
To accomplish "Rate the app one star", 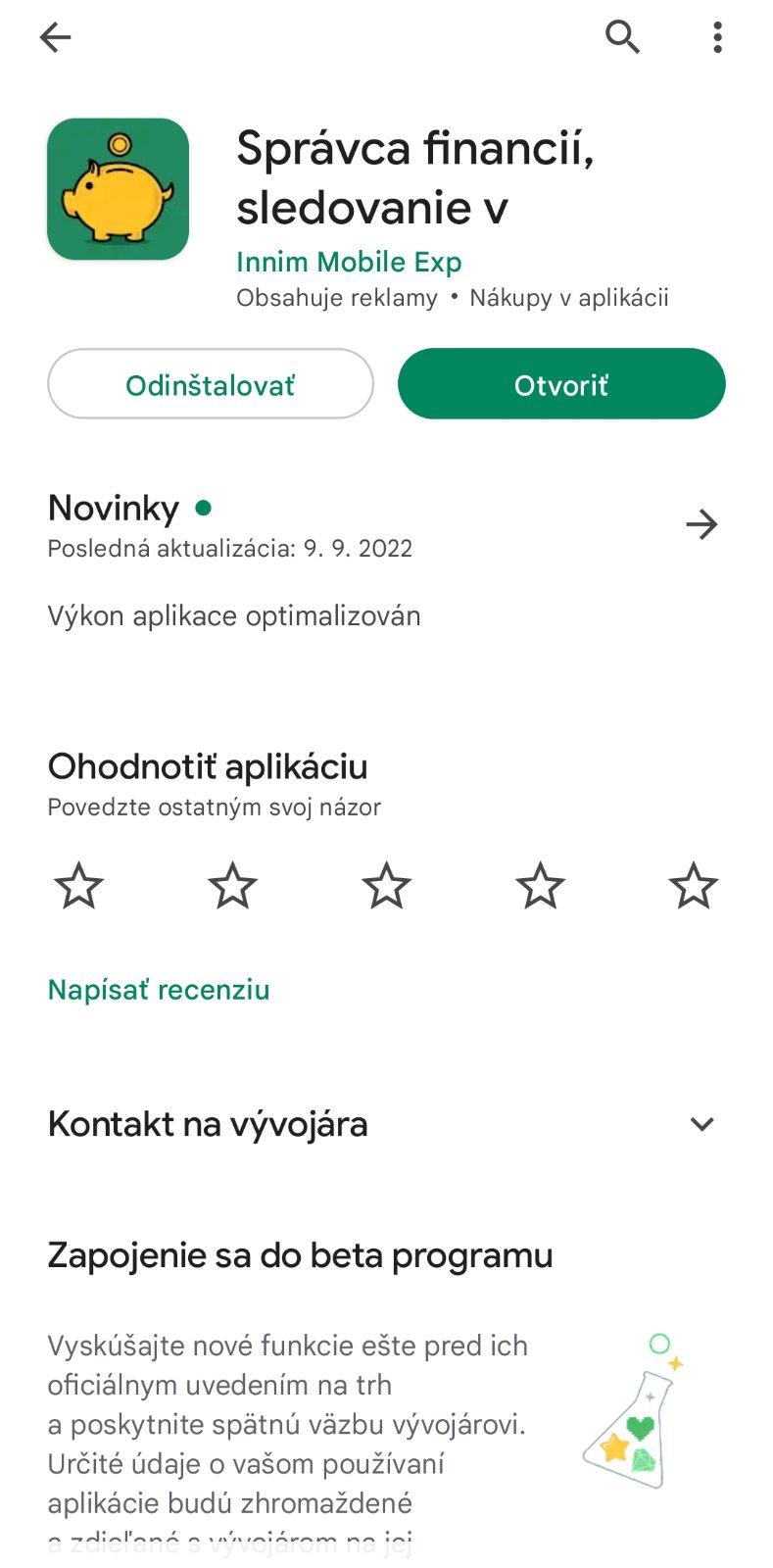I will 78,886.
